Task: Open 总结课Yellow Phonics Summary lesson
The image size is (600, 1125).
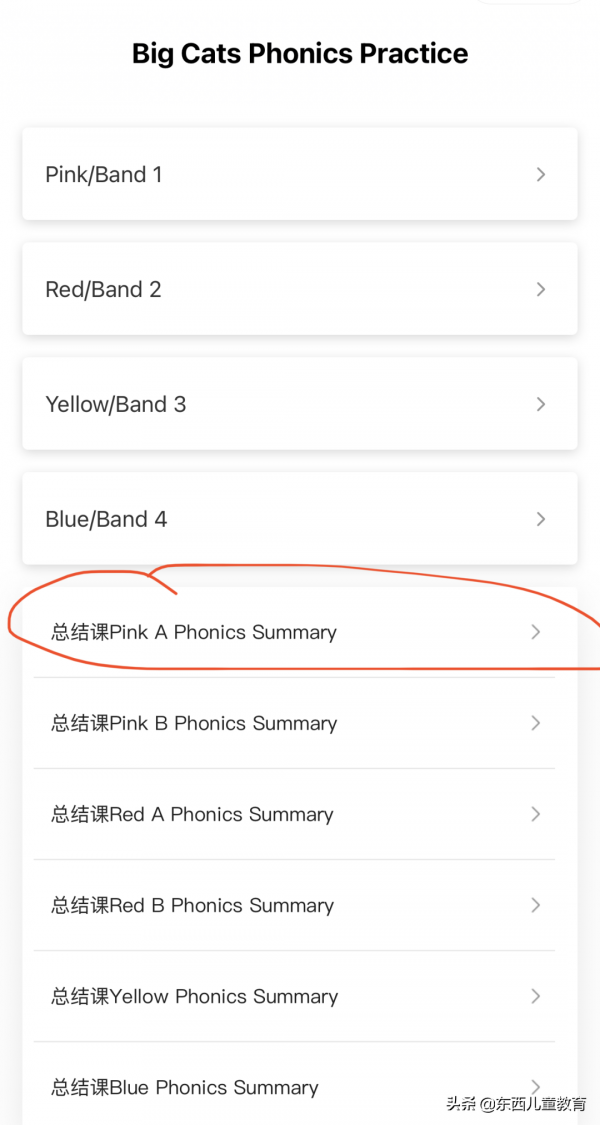Action: point(294,996)
